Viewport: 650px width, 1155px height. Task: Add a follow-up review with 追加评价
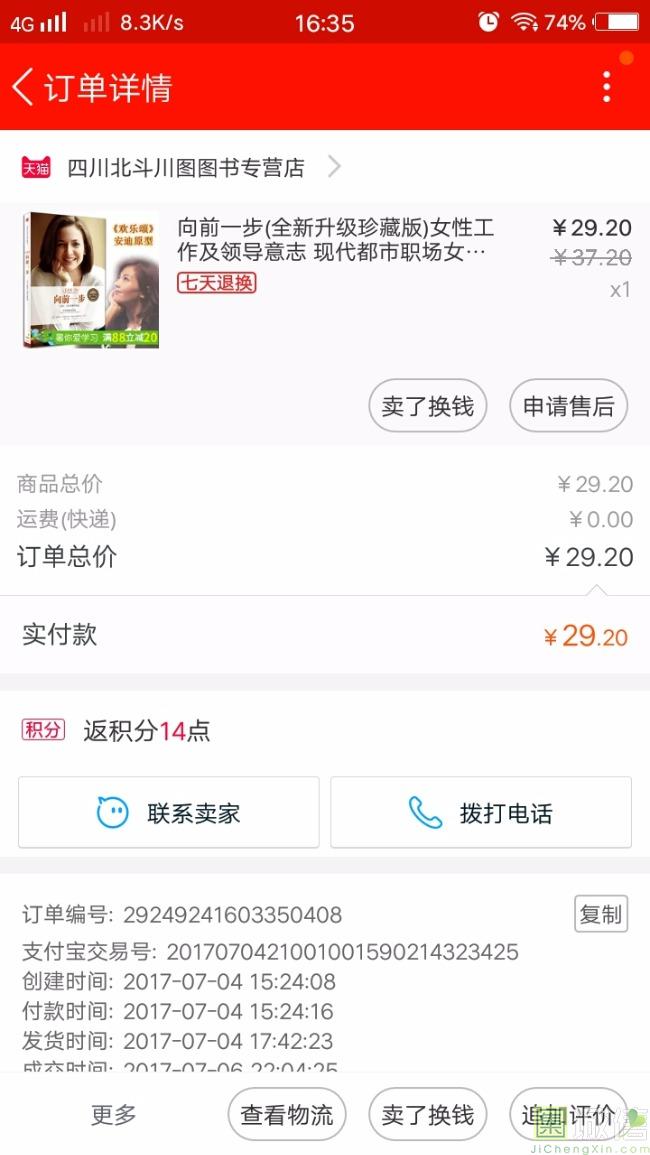568,1114
